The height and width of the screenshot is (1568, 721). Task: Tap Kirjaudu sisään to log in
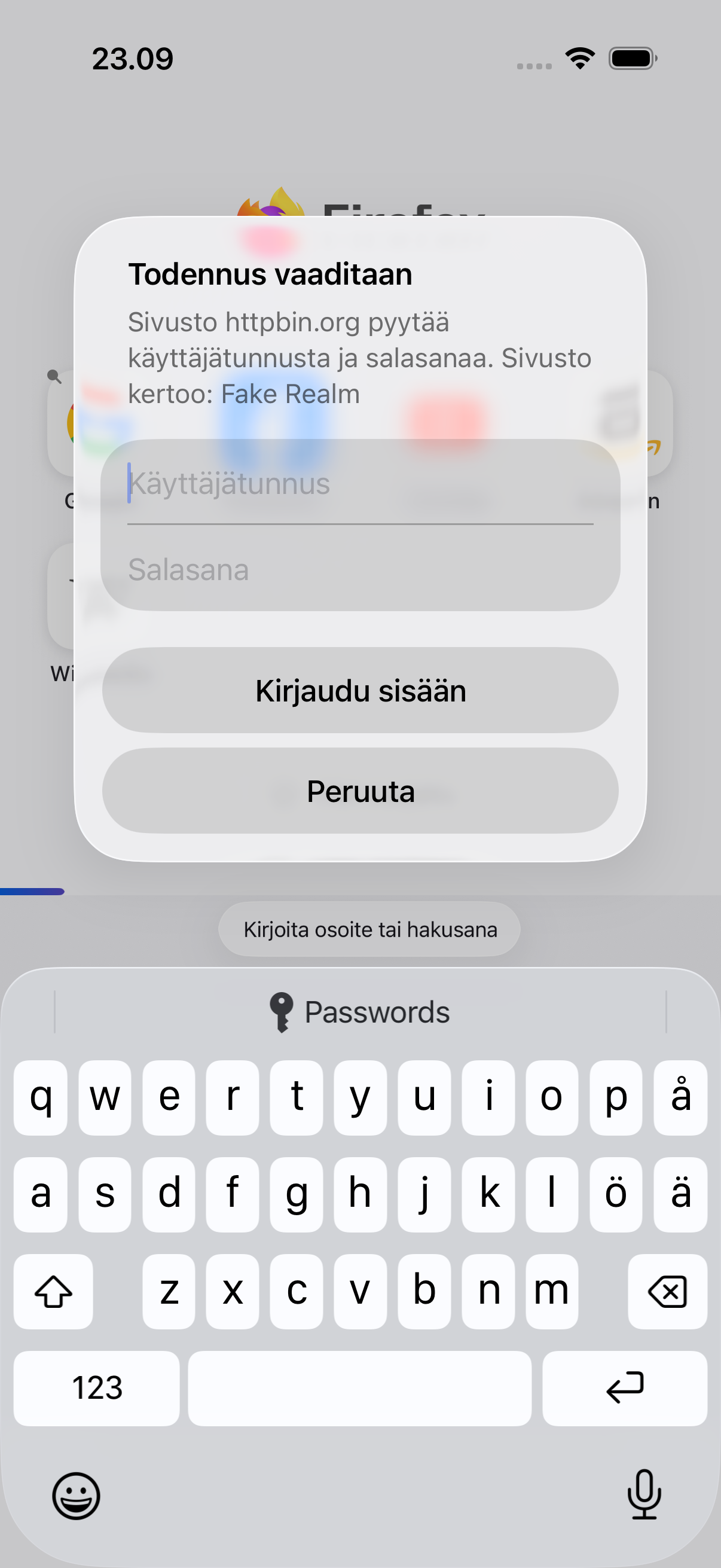pos(360,691)
